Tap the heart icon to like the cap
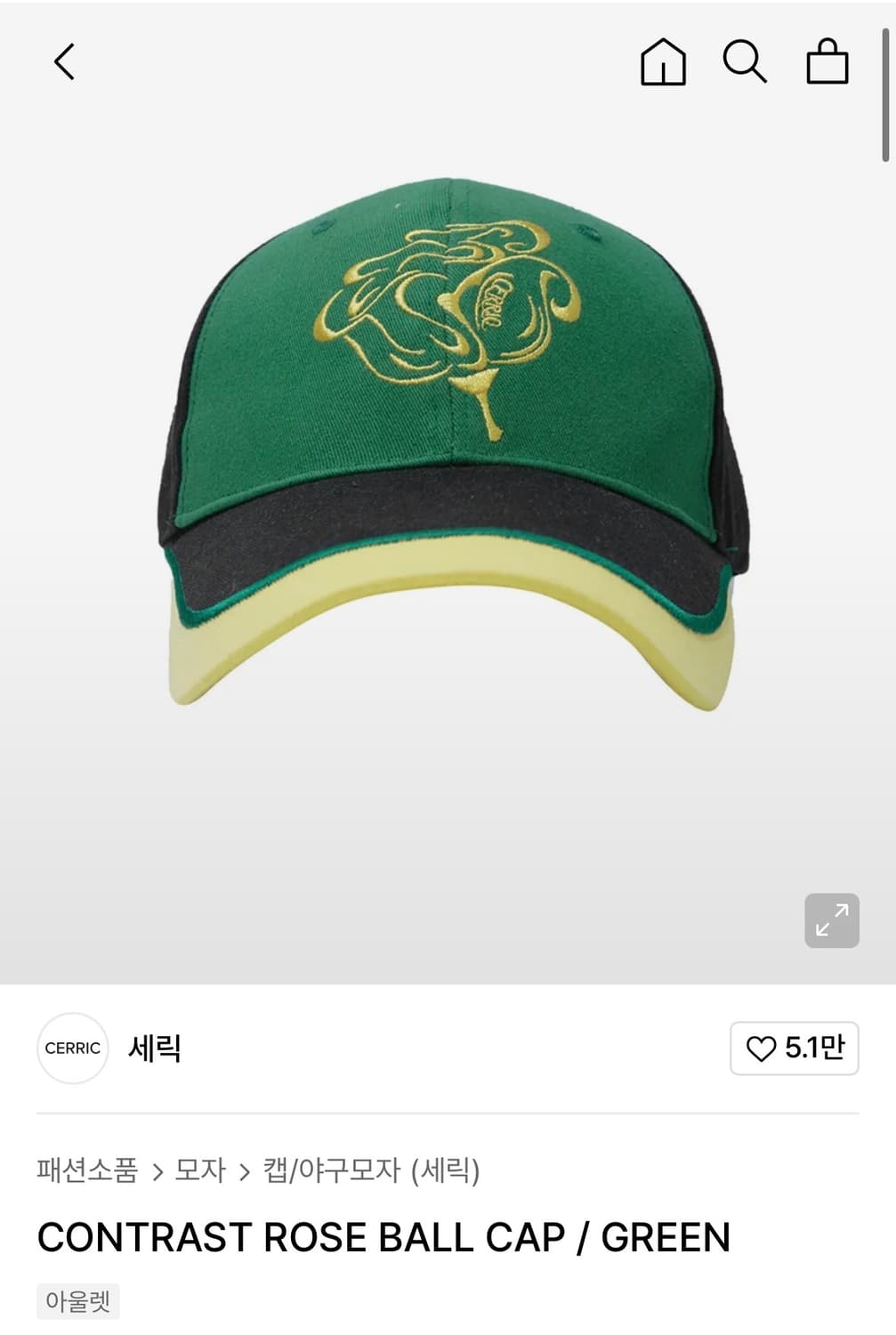This screenshot has width=896, height=1335. click(762, 1048)
